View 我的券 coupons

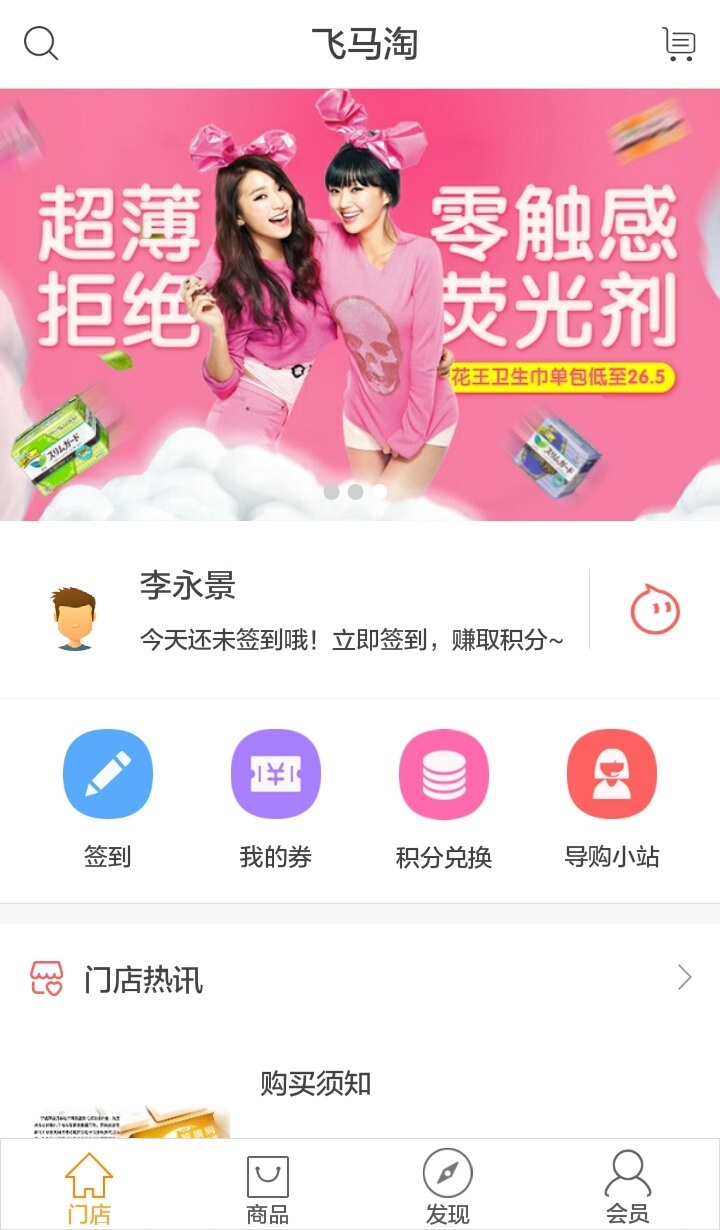point(276,775)
